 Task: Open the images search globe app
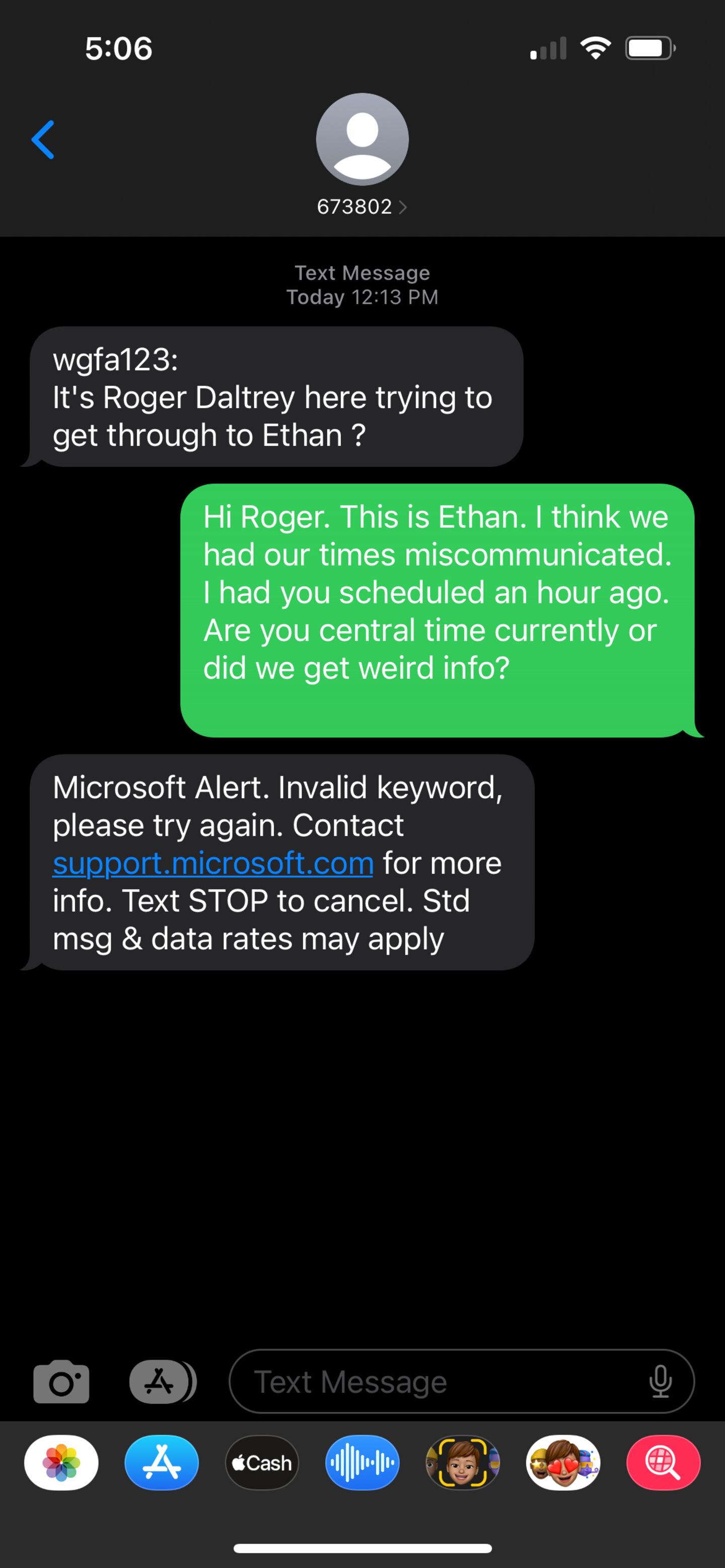664,1463
